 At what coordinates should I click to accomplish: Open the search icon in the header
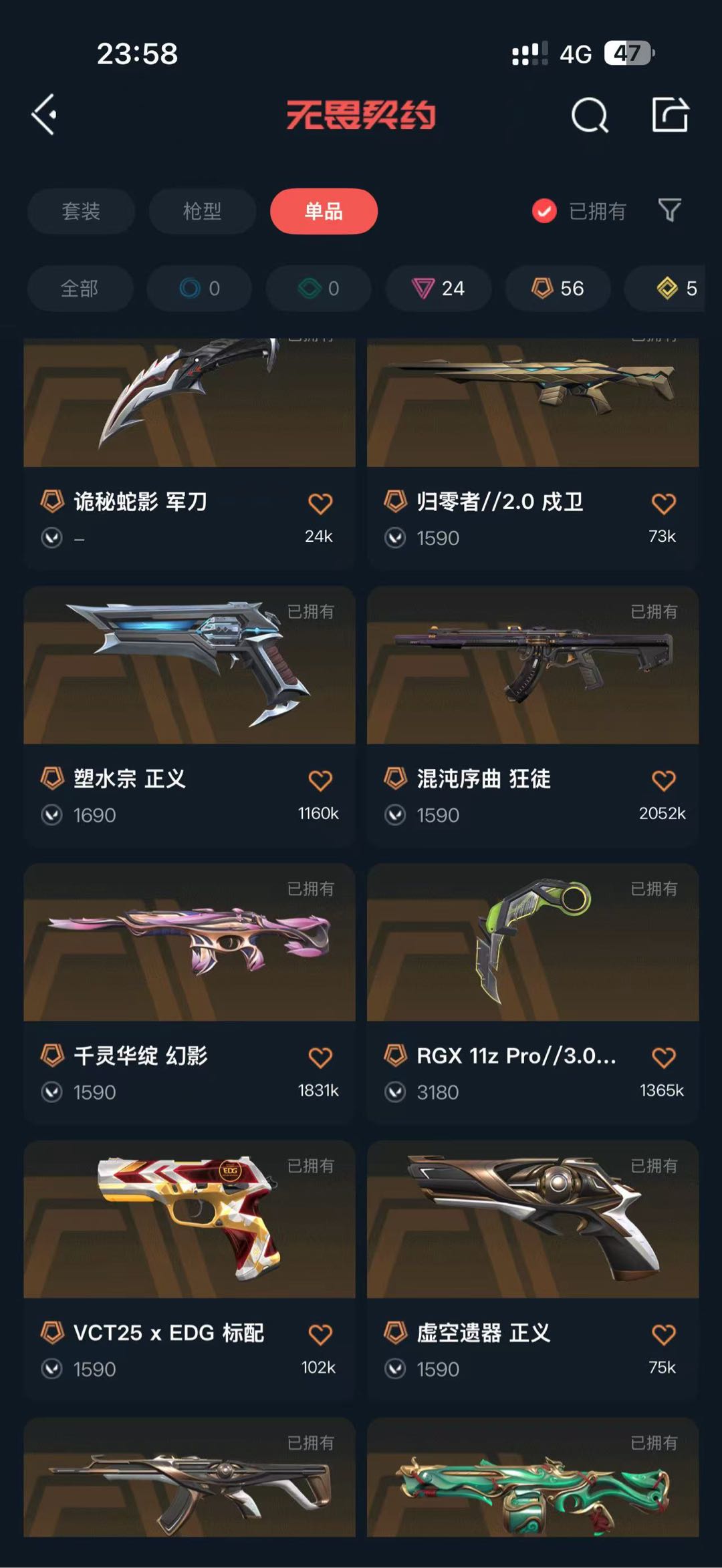(590, 116)
